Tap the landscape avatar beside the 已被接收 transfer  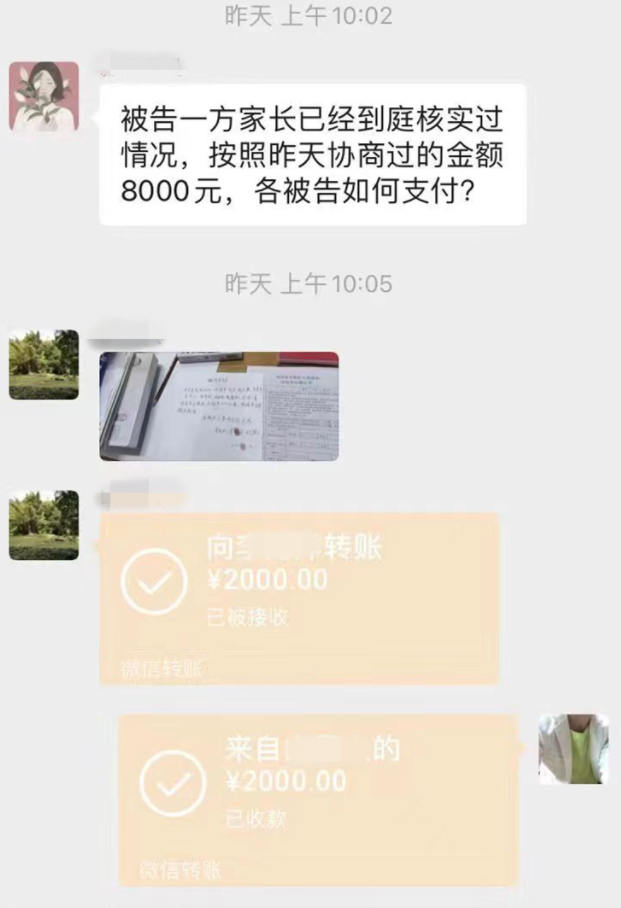point(44,525)
